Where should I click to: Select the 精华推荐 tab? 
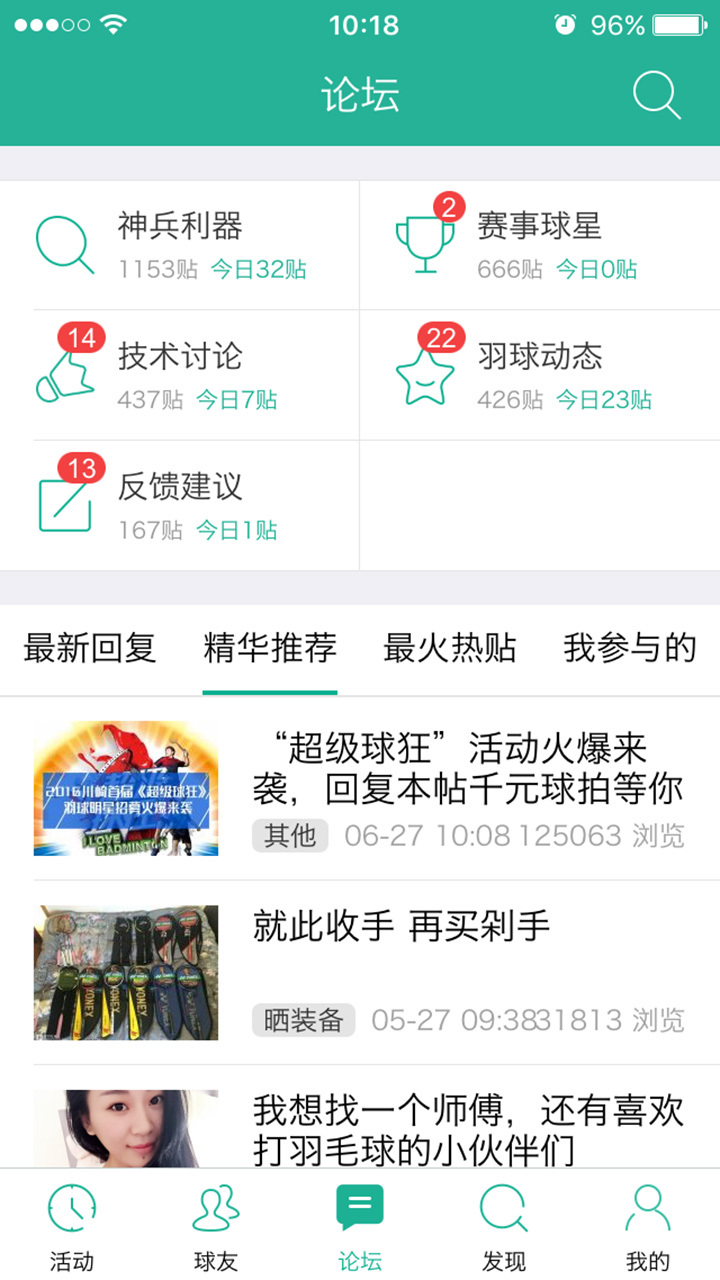pyautogui.click(x=270, y=648)
